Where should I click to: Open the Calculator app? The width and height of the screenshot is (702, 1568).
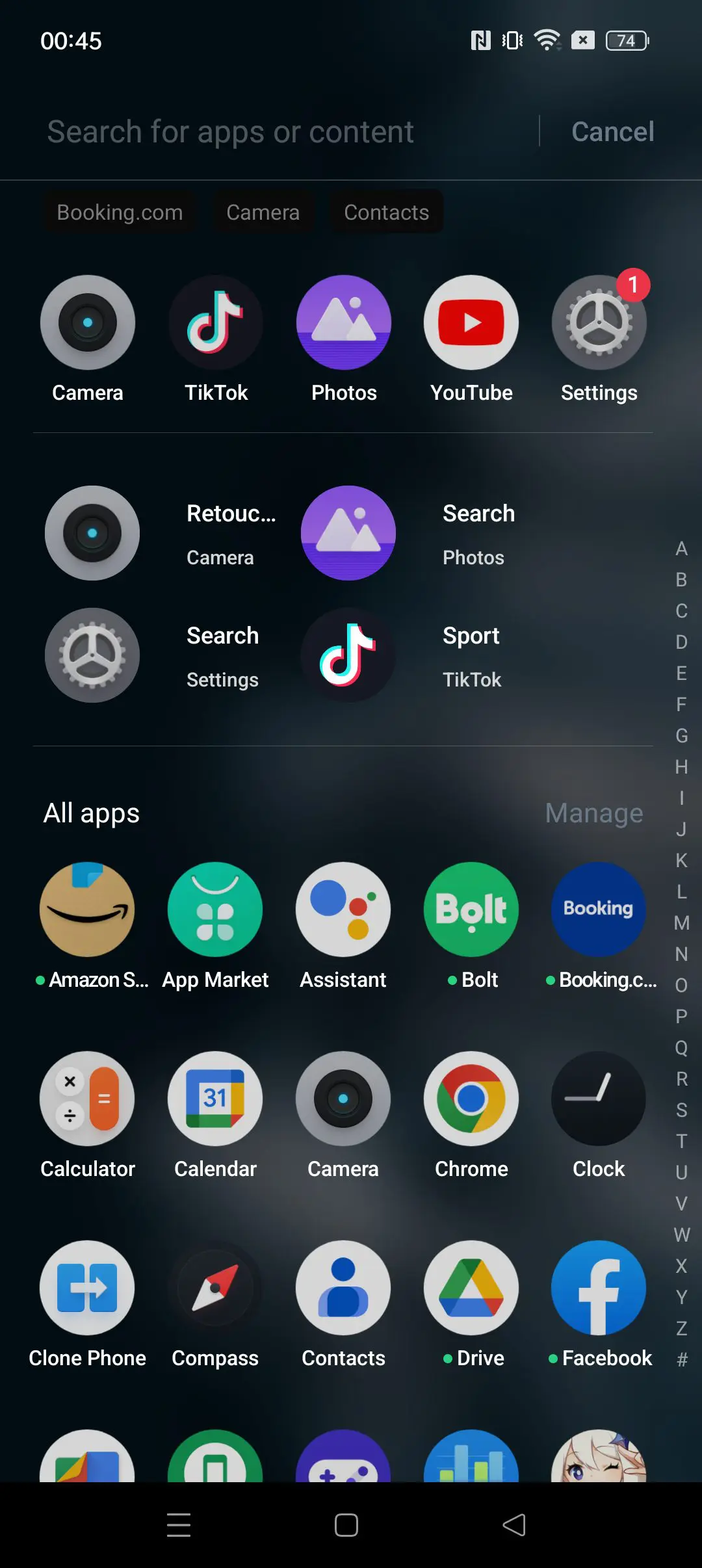tap(87, 1099)
